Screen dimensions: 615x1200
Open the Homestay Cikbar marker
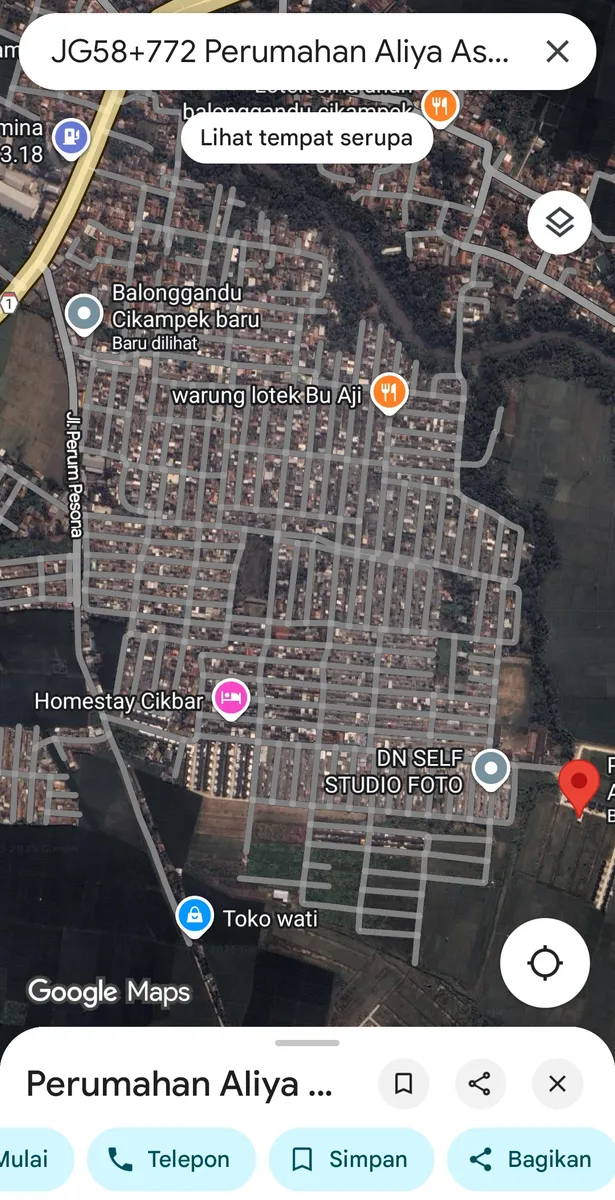point(231,697)
